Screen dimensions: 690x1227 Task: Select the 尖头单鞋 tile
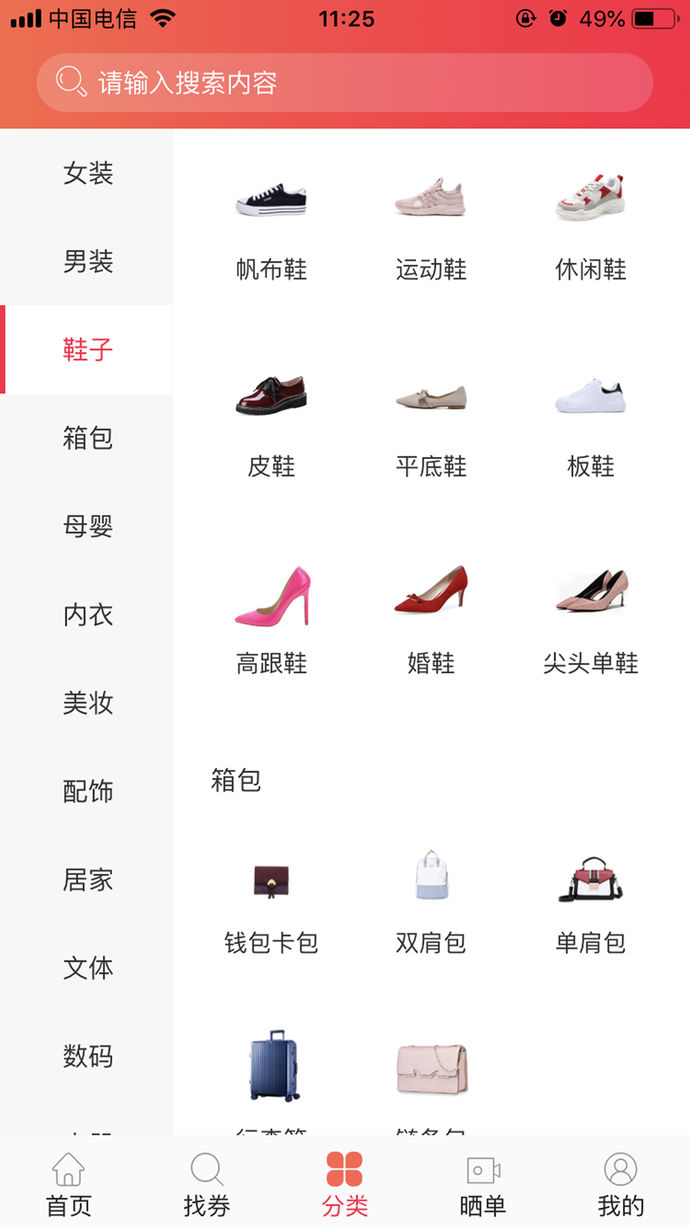pos(590,620)
